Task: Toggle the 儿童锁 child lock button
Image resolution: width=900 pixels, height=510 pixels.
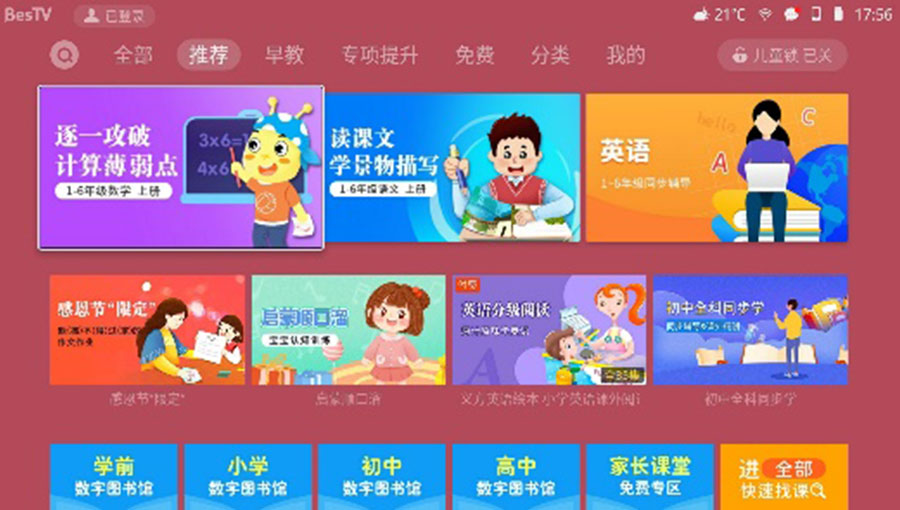Action: tap(782, 55)
